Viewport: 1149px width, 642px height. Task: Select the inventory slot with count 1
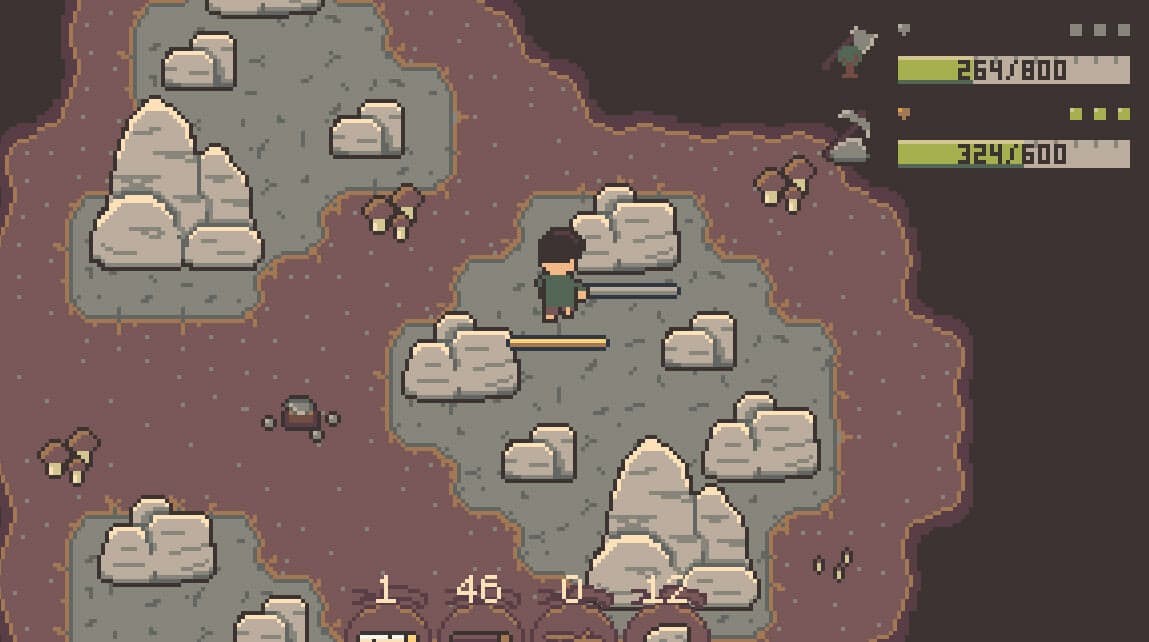pos(386,626)
